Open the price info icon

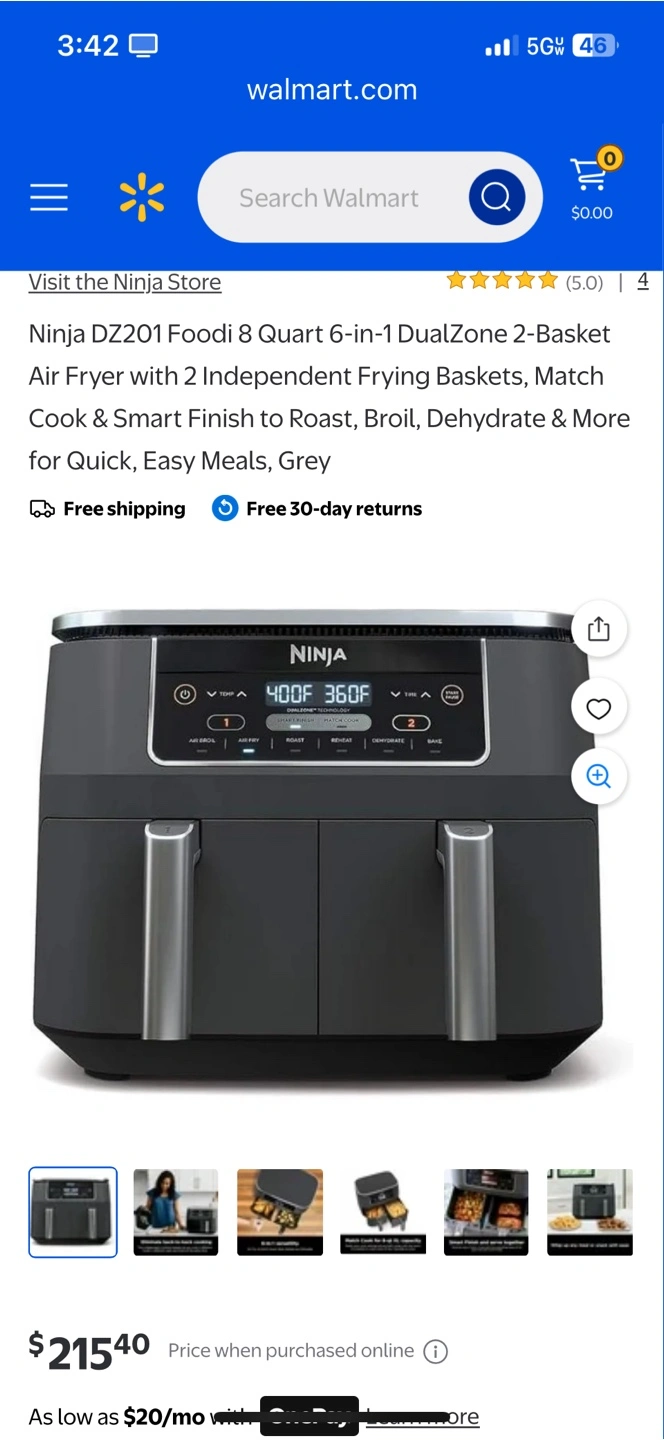[435, 1352]
